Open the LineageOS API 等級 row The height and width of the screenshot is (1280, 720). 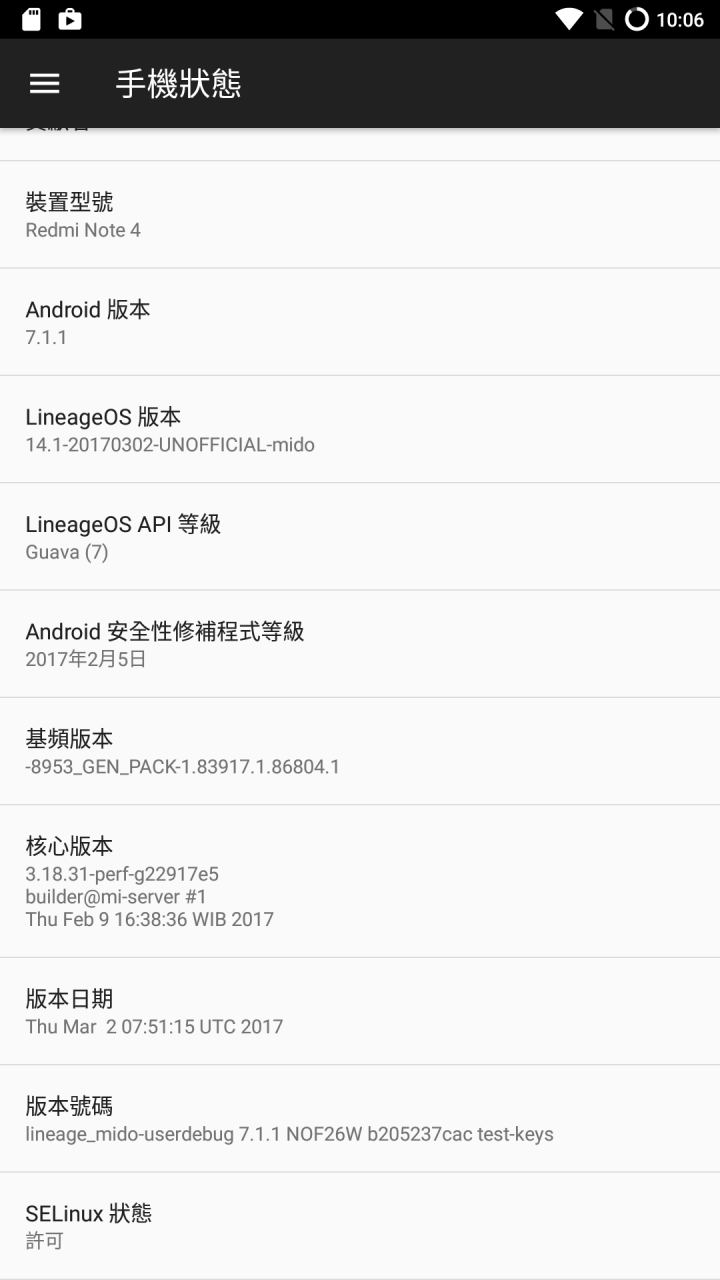click(360, 537)
